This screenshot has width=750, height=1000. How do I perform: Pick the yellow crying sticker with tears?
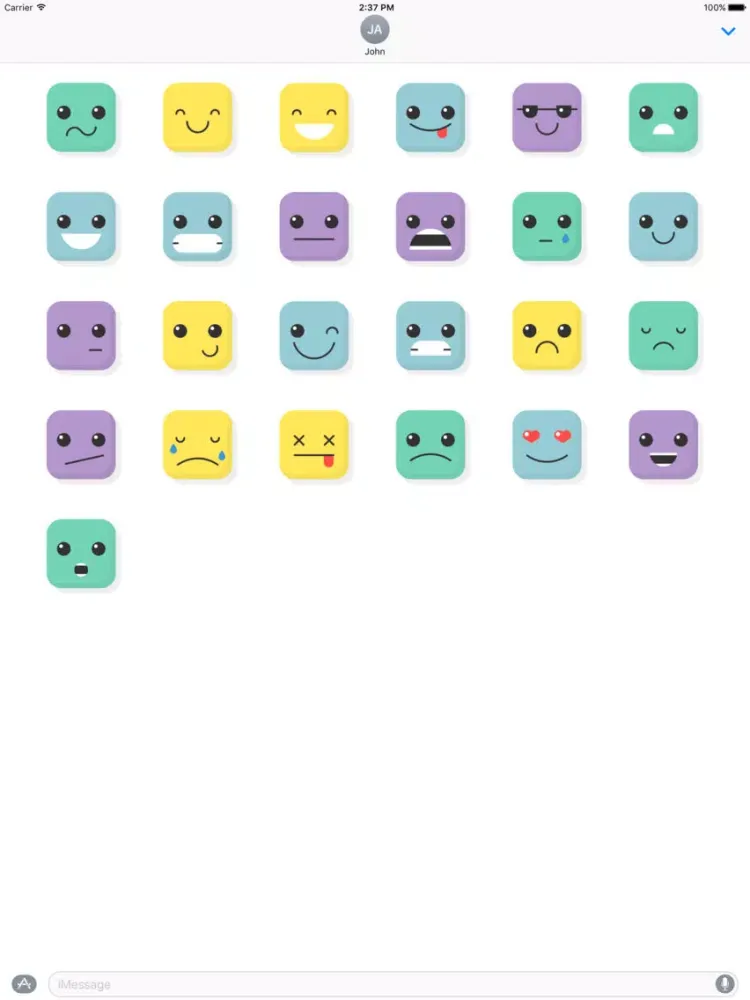[198, 444]
